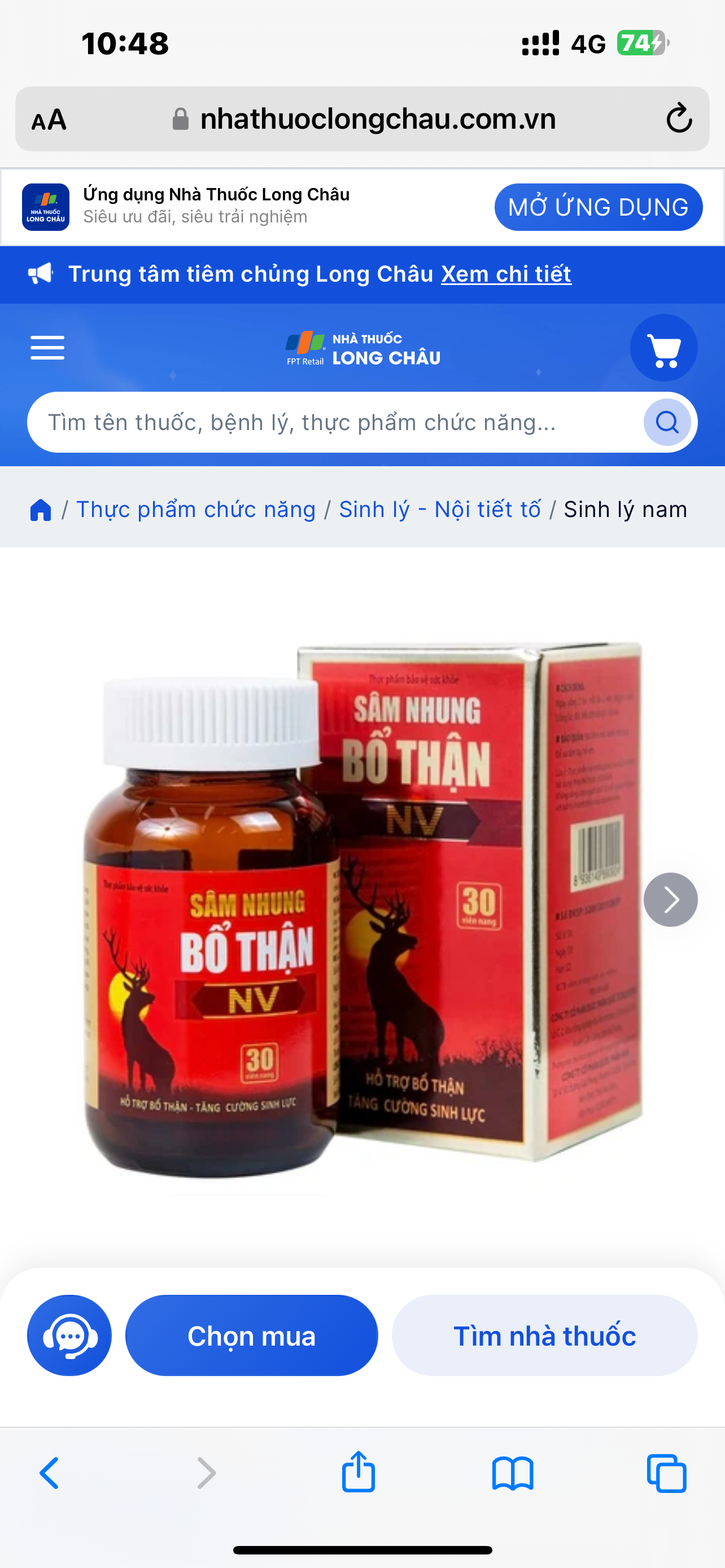Screen dimensions: 725x1568
Task: Open the hamburger menu
Action: [x=47, y=348]
